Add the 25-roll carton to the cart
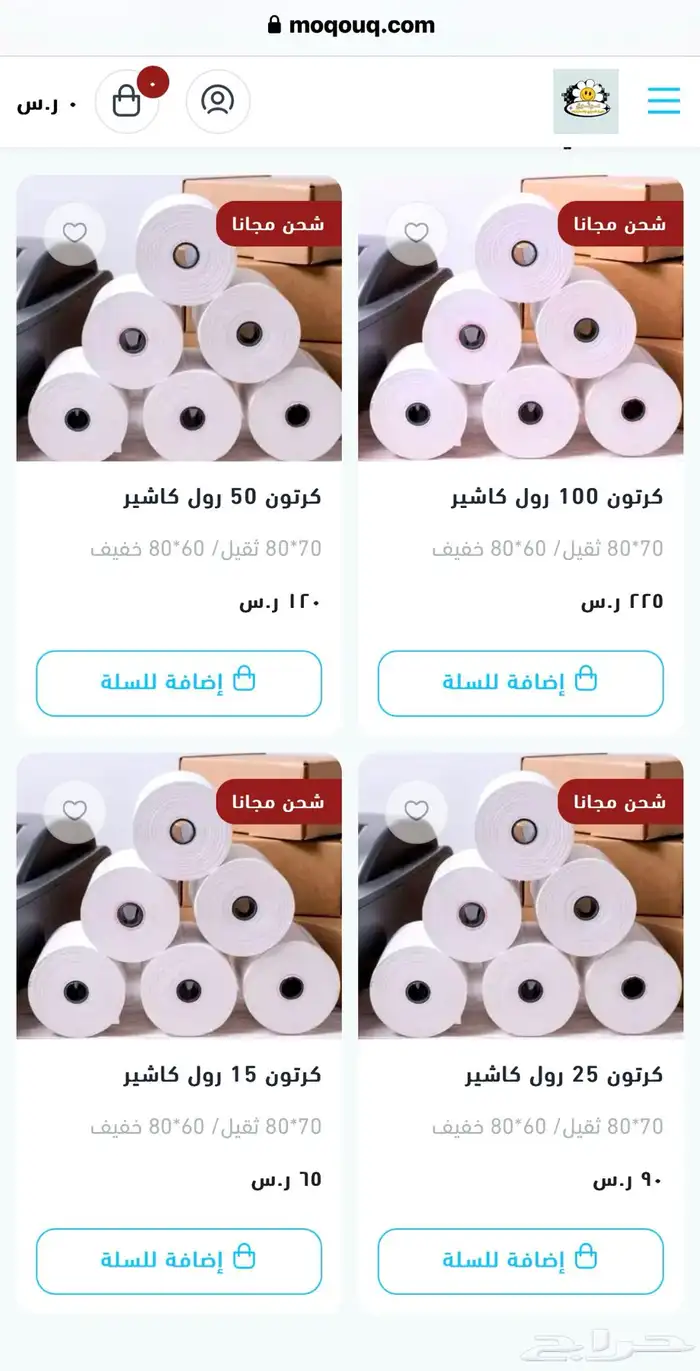 point(520,1261)
